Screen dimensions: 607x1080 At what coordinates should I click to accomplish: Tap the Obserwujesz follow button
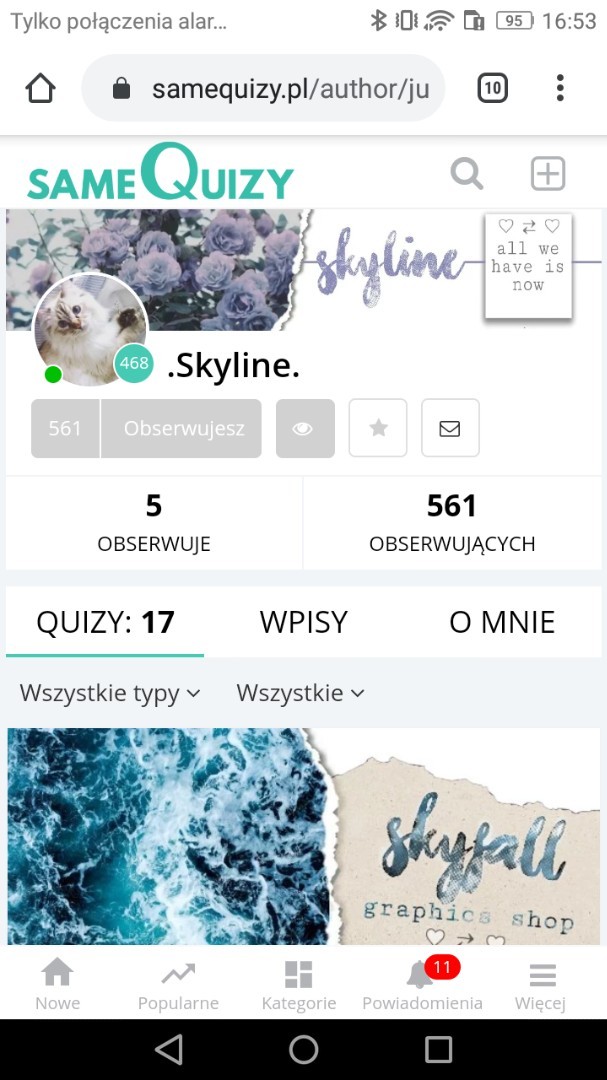182,428
